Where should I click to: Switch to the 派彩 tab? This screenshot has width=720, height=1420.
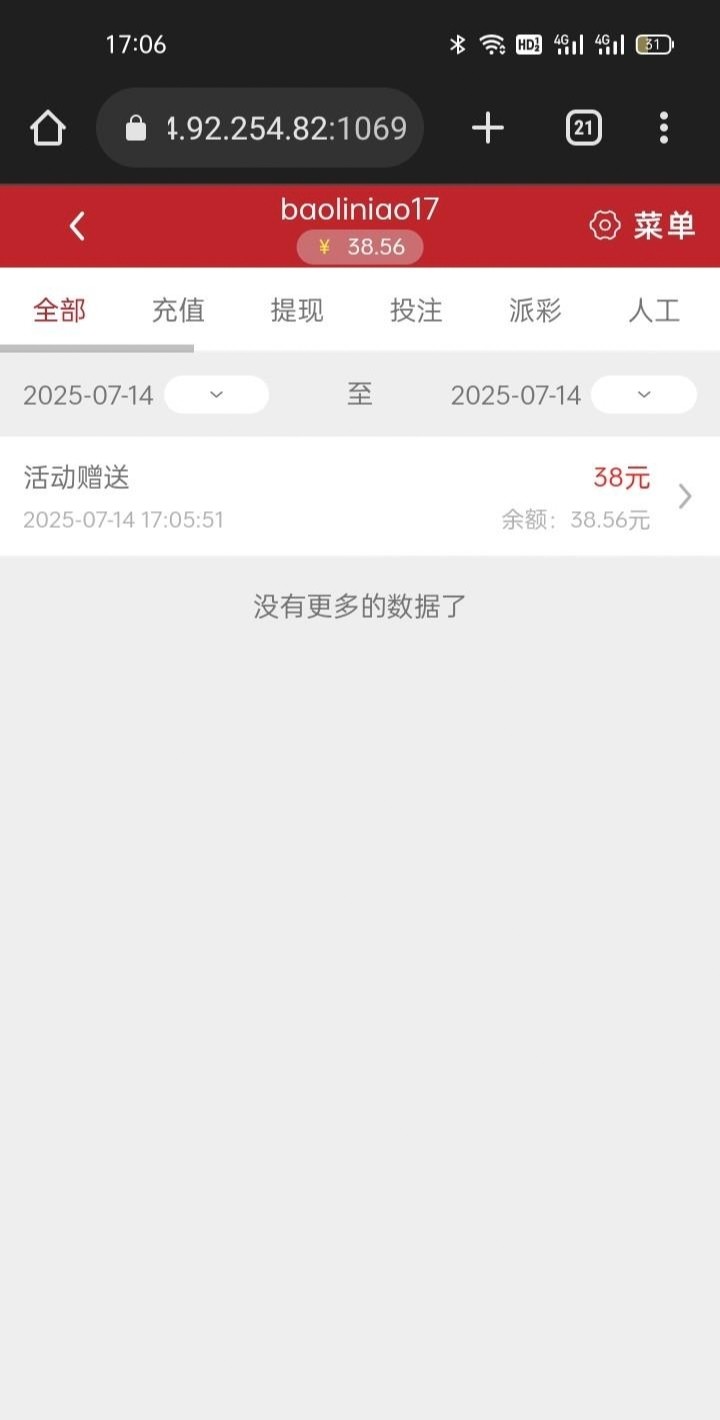pos(535,310)
